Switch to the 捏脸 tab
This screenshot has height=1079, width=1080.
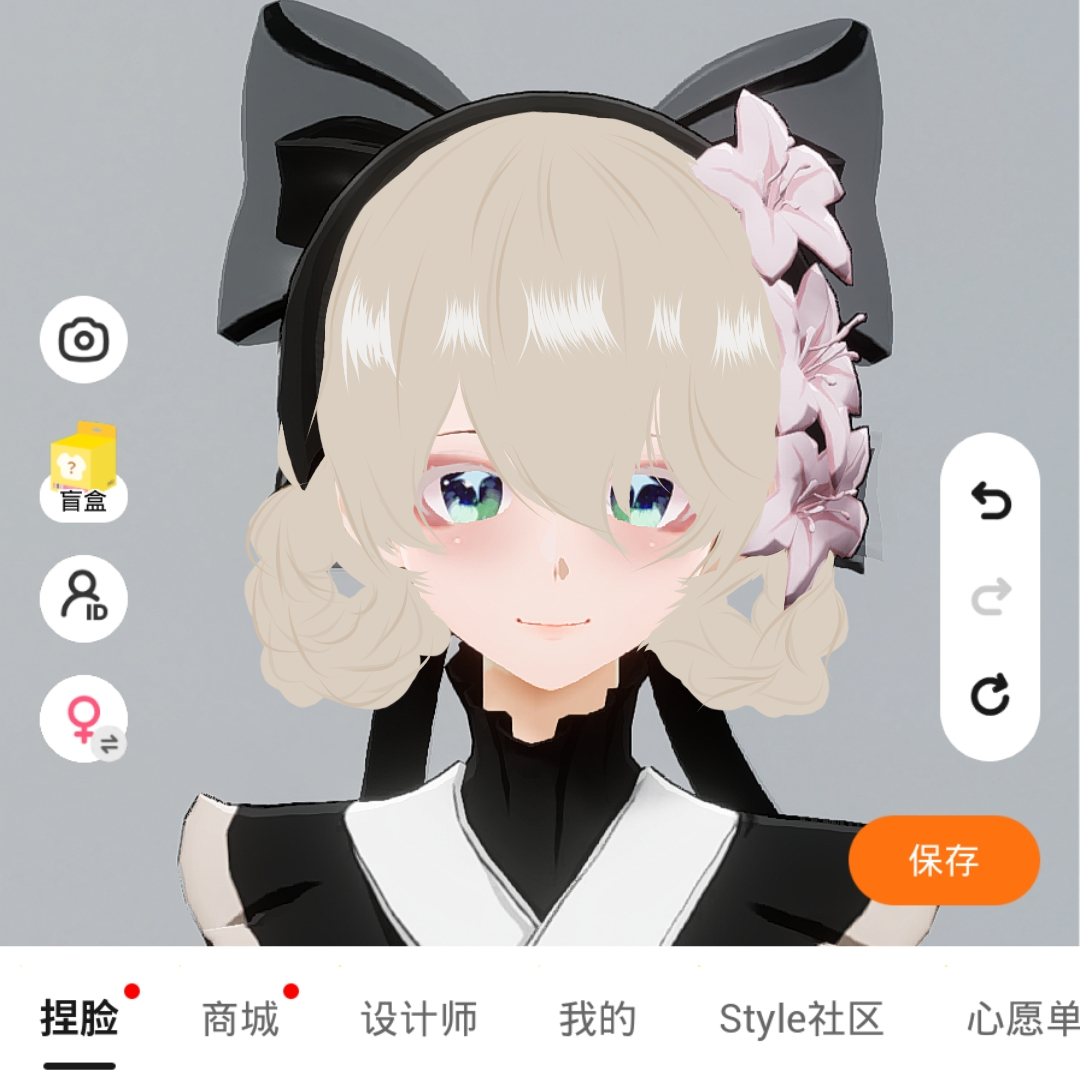point(79,1018)
